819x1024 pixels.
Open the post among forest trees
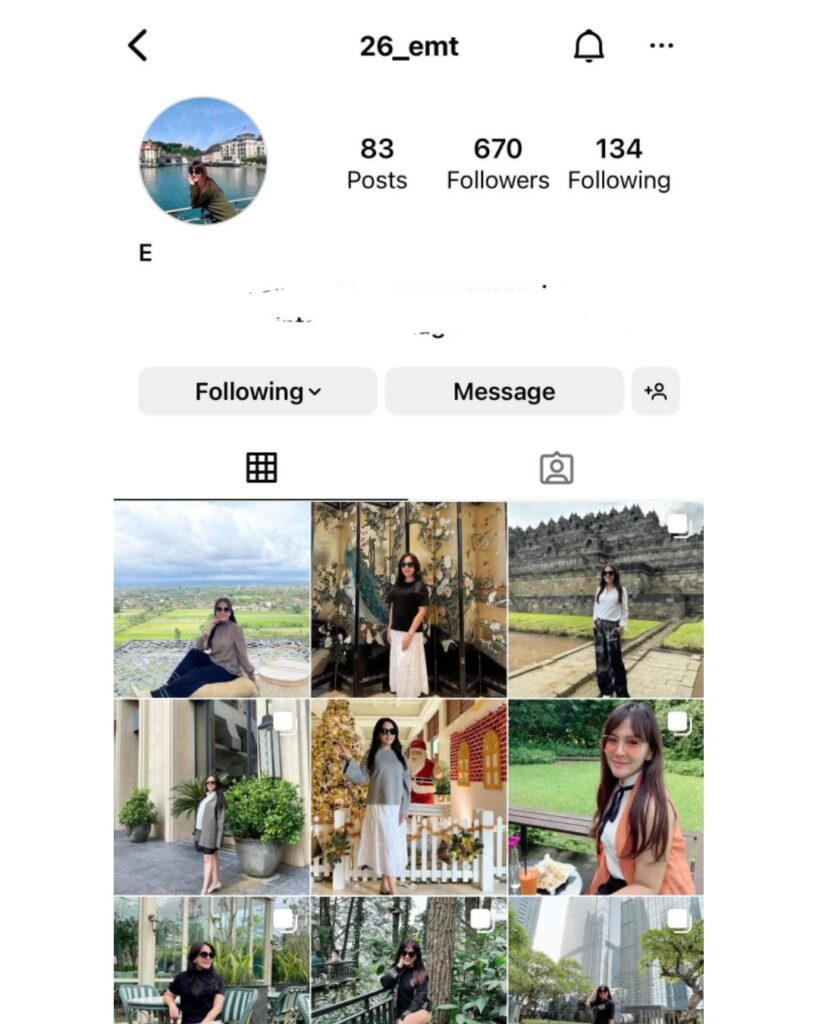tap(409, 960)
